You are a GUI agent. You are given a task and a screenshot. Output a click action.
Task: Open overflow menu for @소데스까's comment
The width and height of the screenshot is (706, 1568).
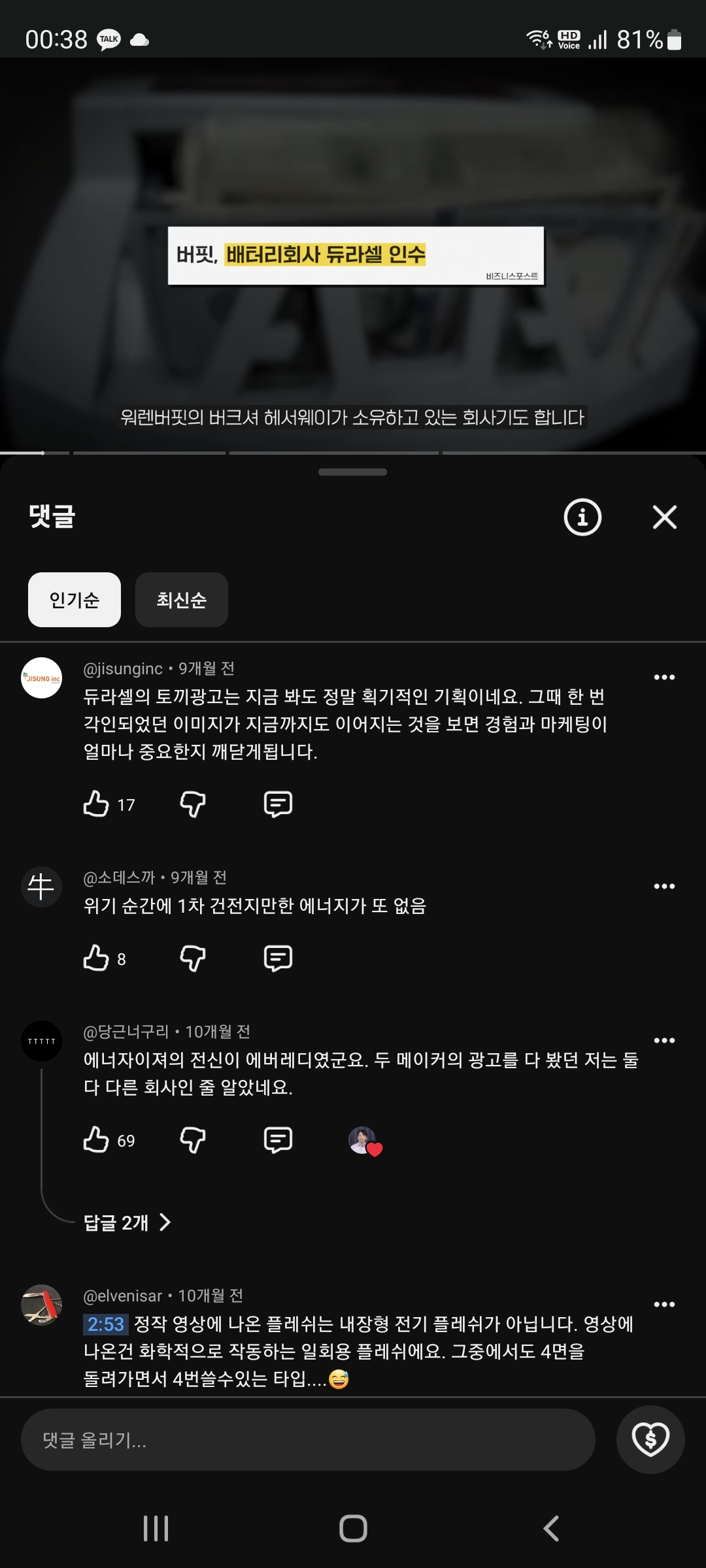(664, 887)
